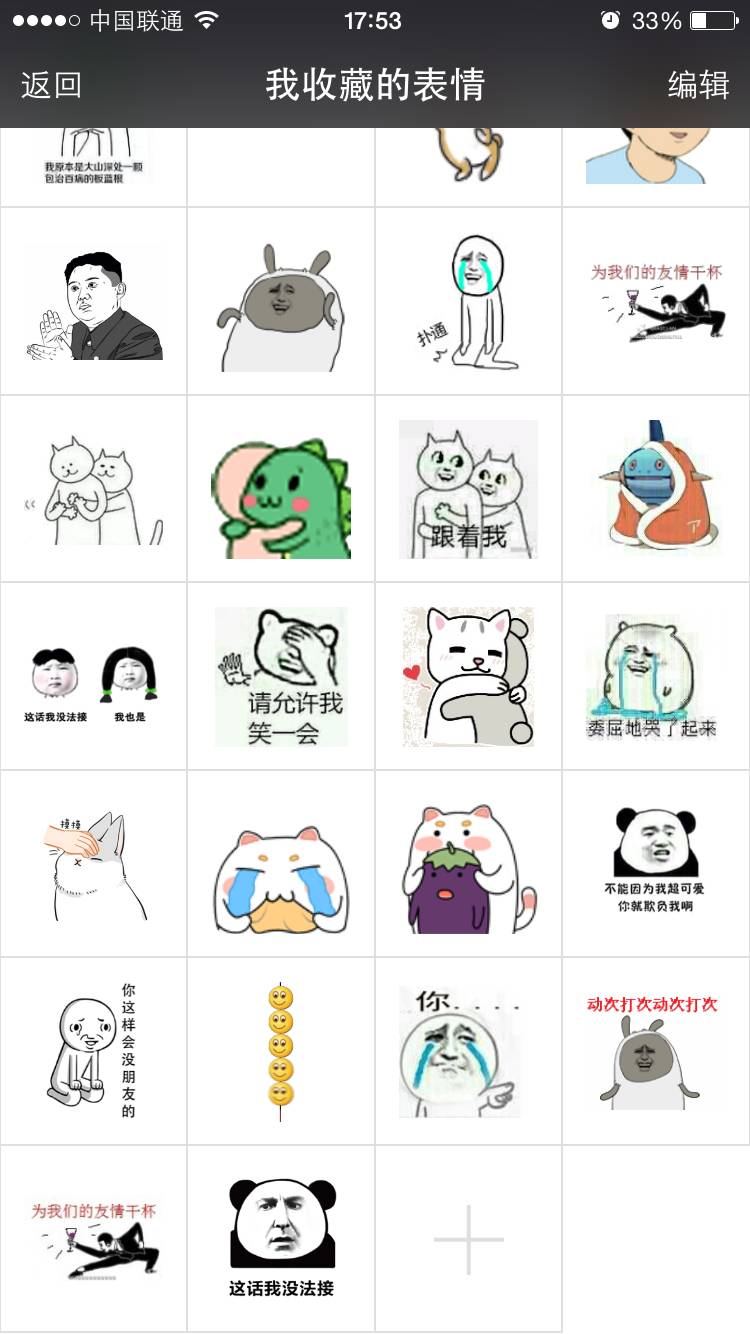The image size is (750, 1334).
Task: Select the crying cat with orange cloth sticker
Action: [281, 863]
